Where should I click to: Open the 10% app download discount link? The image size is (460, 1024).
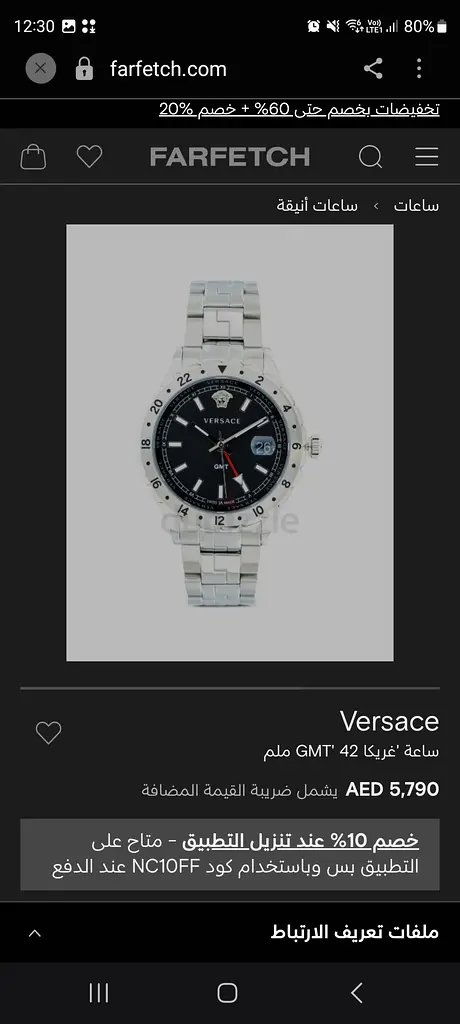click(x=300, y=841)
